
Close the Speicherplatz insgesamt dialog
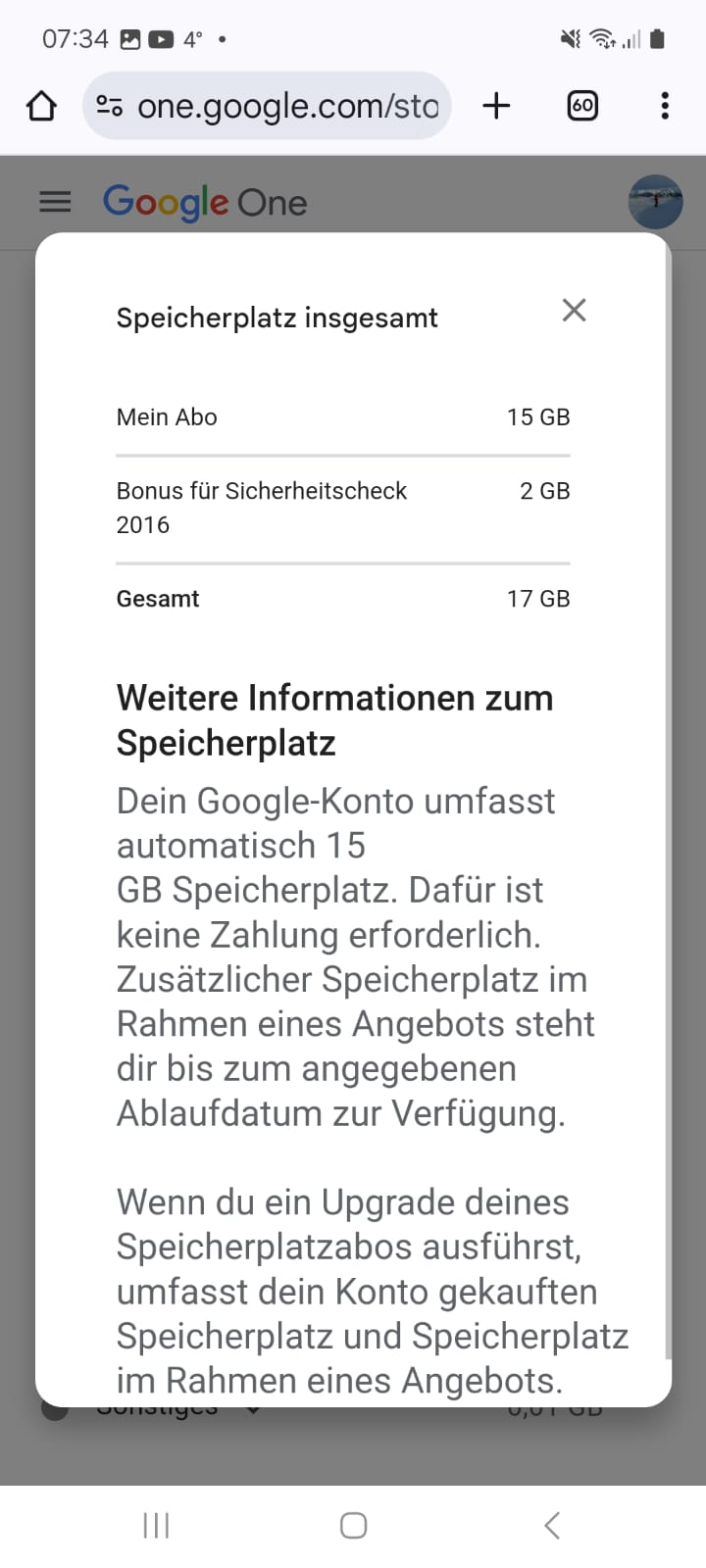pos(574,311)
